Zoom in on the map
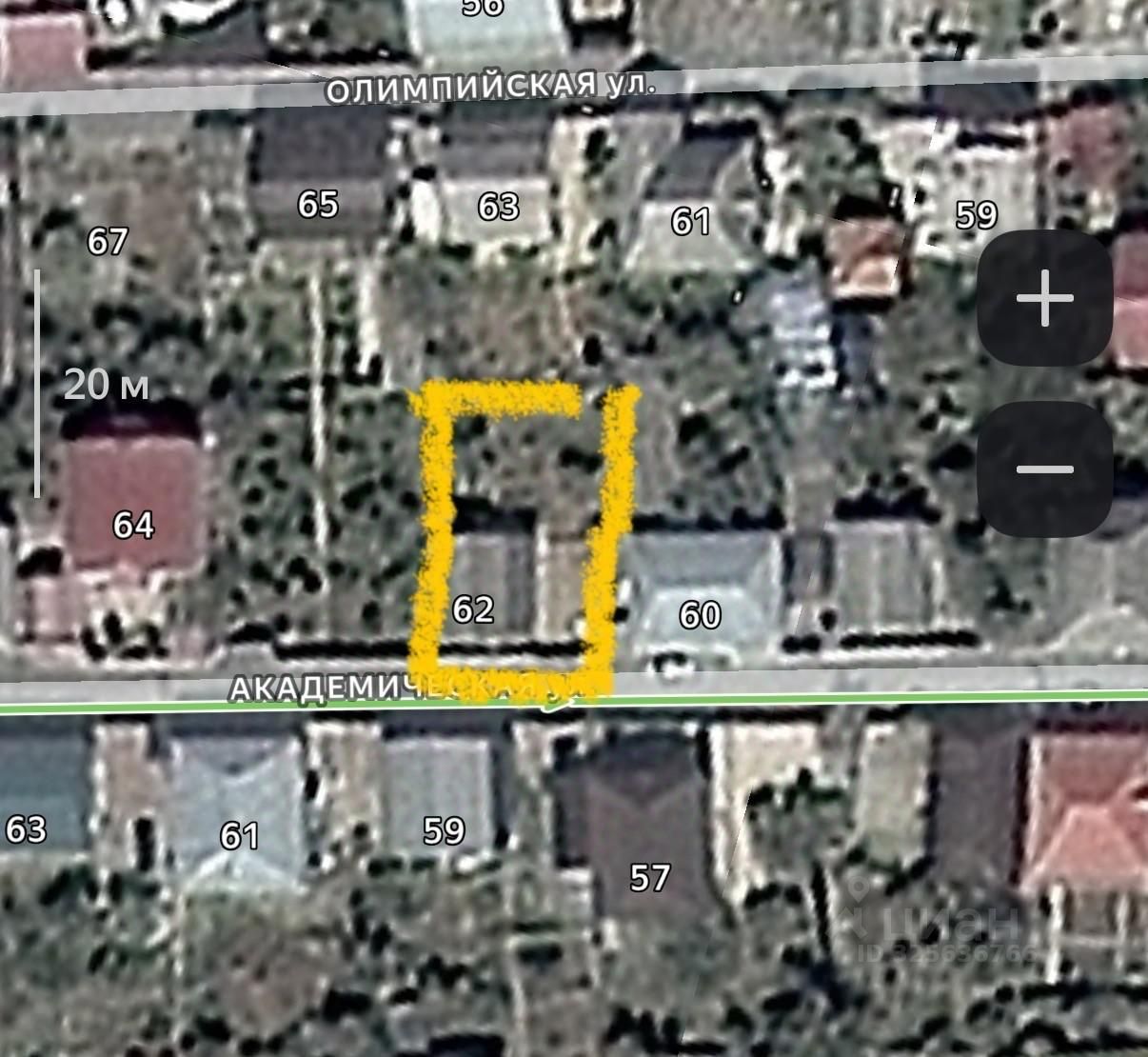The image size is (1148, 1057). [1044, 298]
